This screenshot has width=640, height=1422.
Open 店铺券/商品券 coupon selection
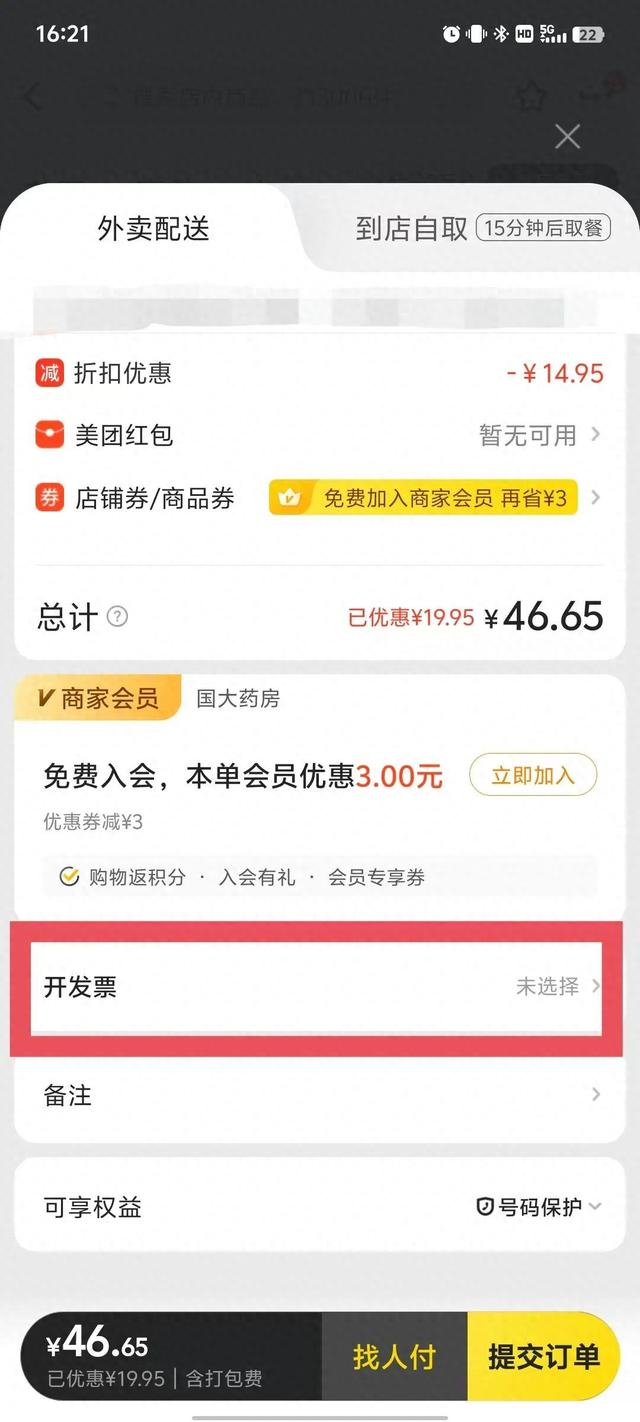click(320, 498)
